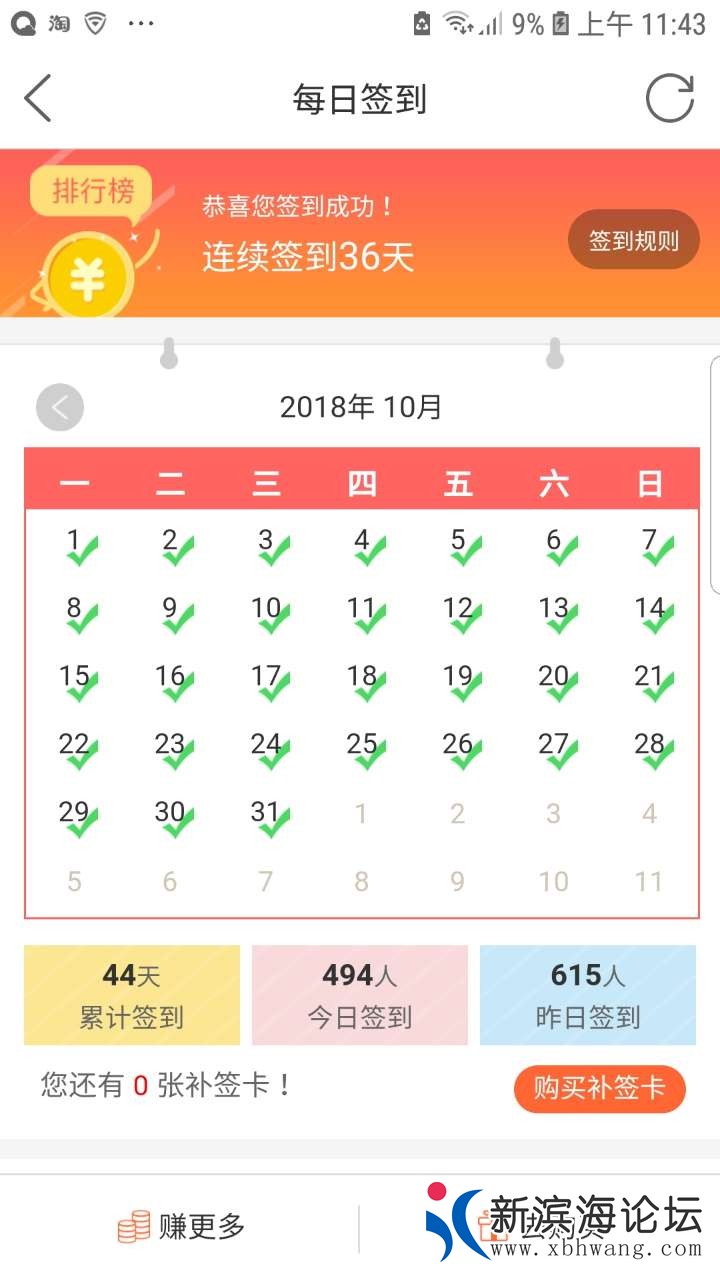This screenshot has height=1280, width=720.
Task: Refresh the daily sign-in page
Action: click(x=669, y=99)
